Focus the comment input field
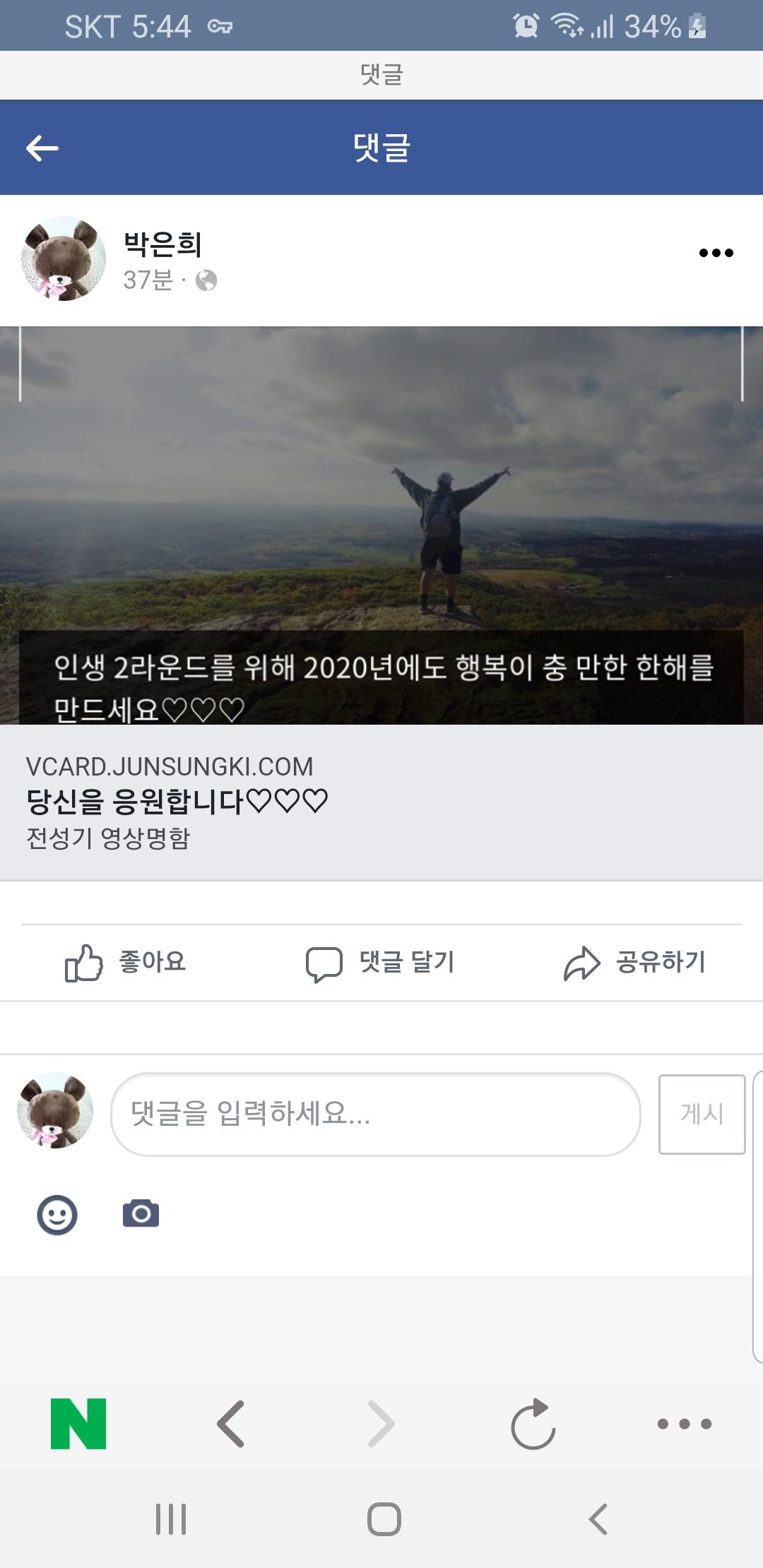763x1568 pixels. click(375, 1114)
